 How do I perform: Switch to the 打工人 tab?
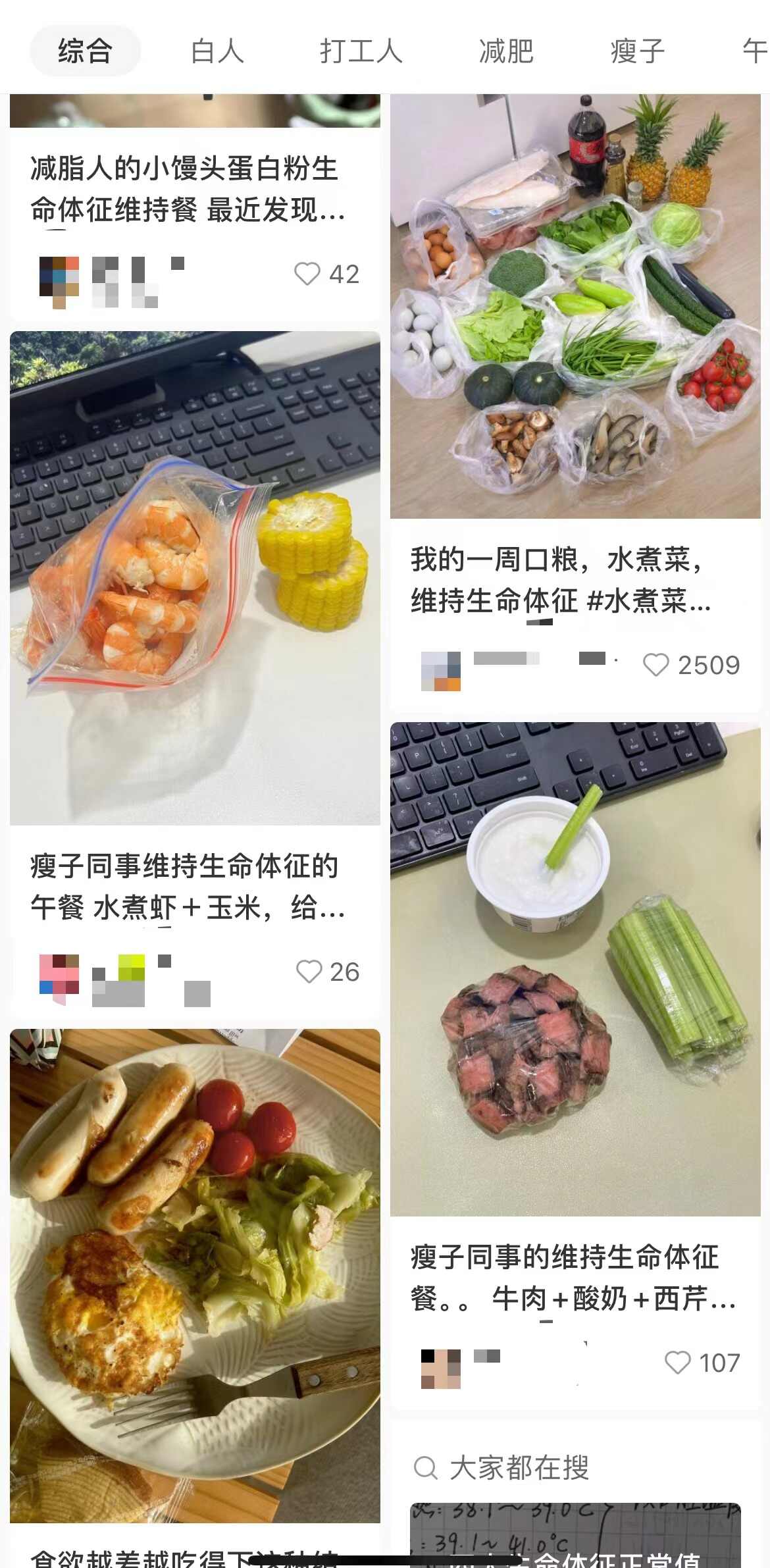pos(361,51)
